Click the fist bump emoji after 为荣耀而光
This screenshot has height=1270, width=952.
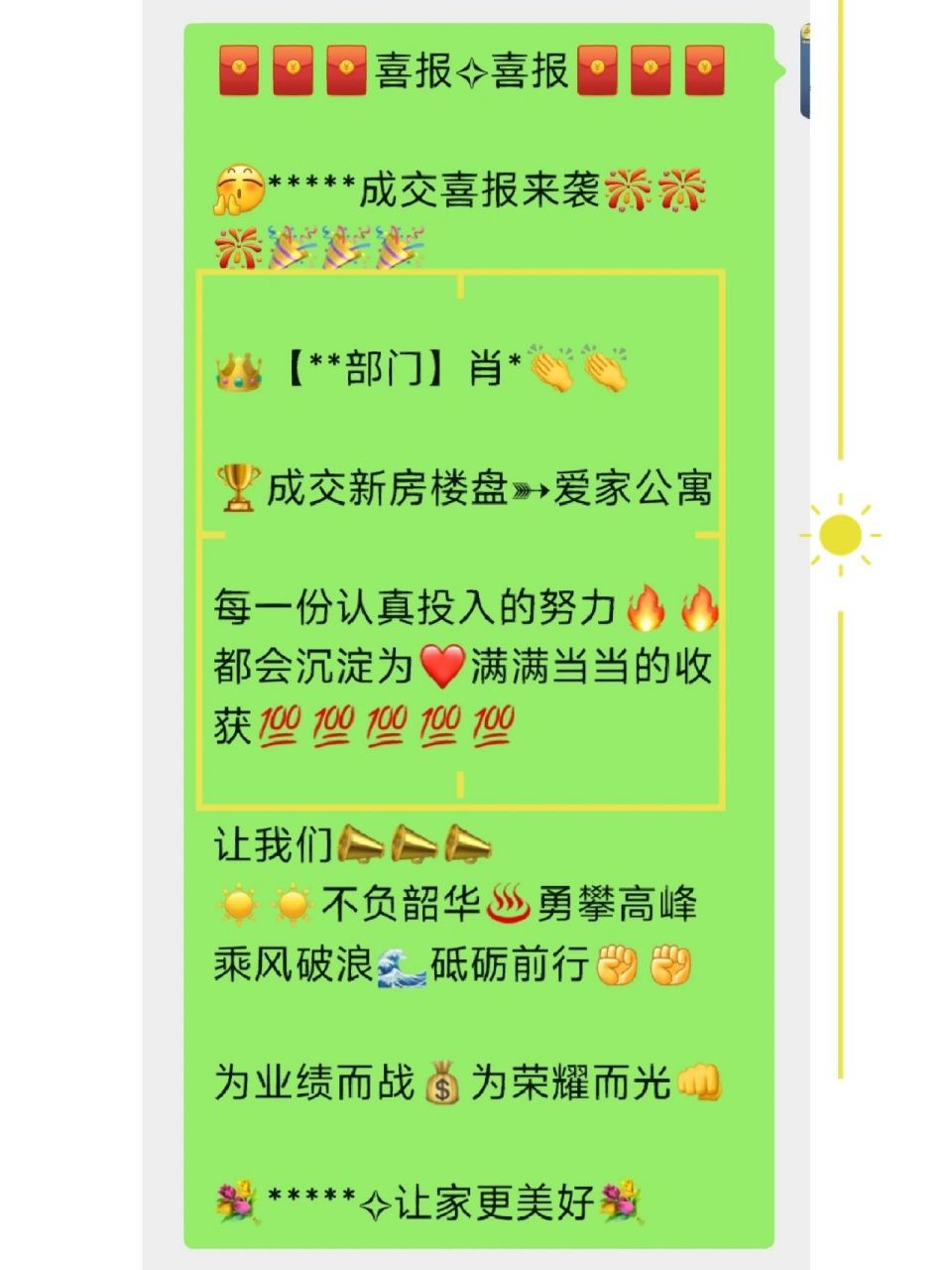(x=706, y=1084)
